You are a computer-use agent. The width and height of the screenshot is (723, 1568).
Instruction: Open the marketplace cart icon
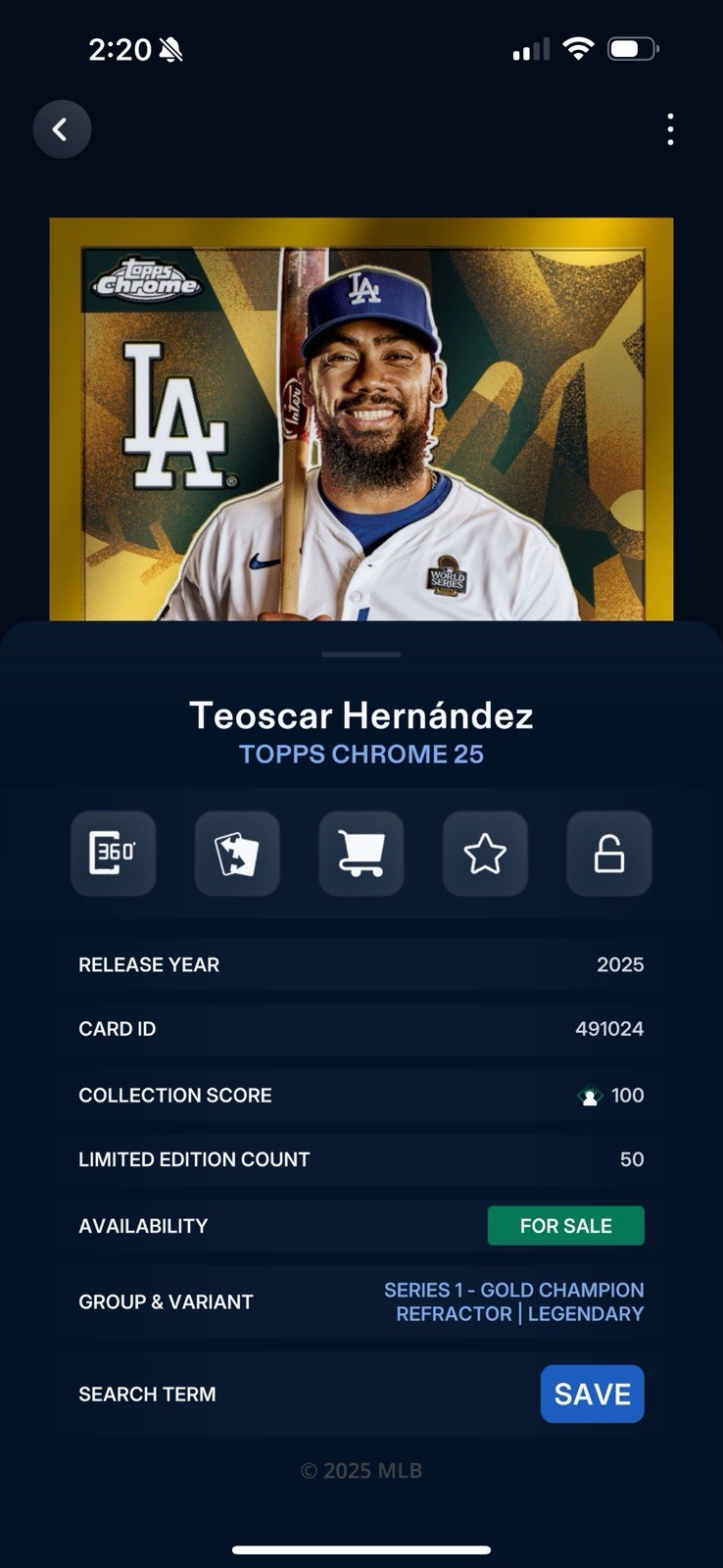point(361,854)
